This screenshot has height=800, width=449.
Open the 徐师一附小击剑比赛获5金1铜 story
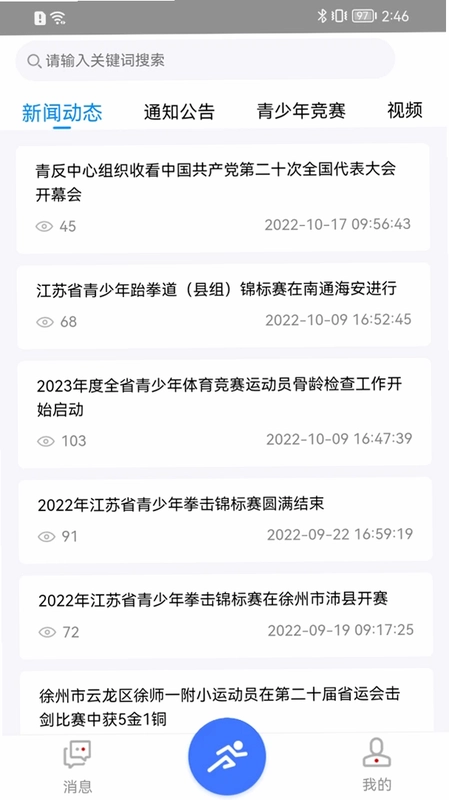(227, 702)
